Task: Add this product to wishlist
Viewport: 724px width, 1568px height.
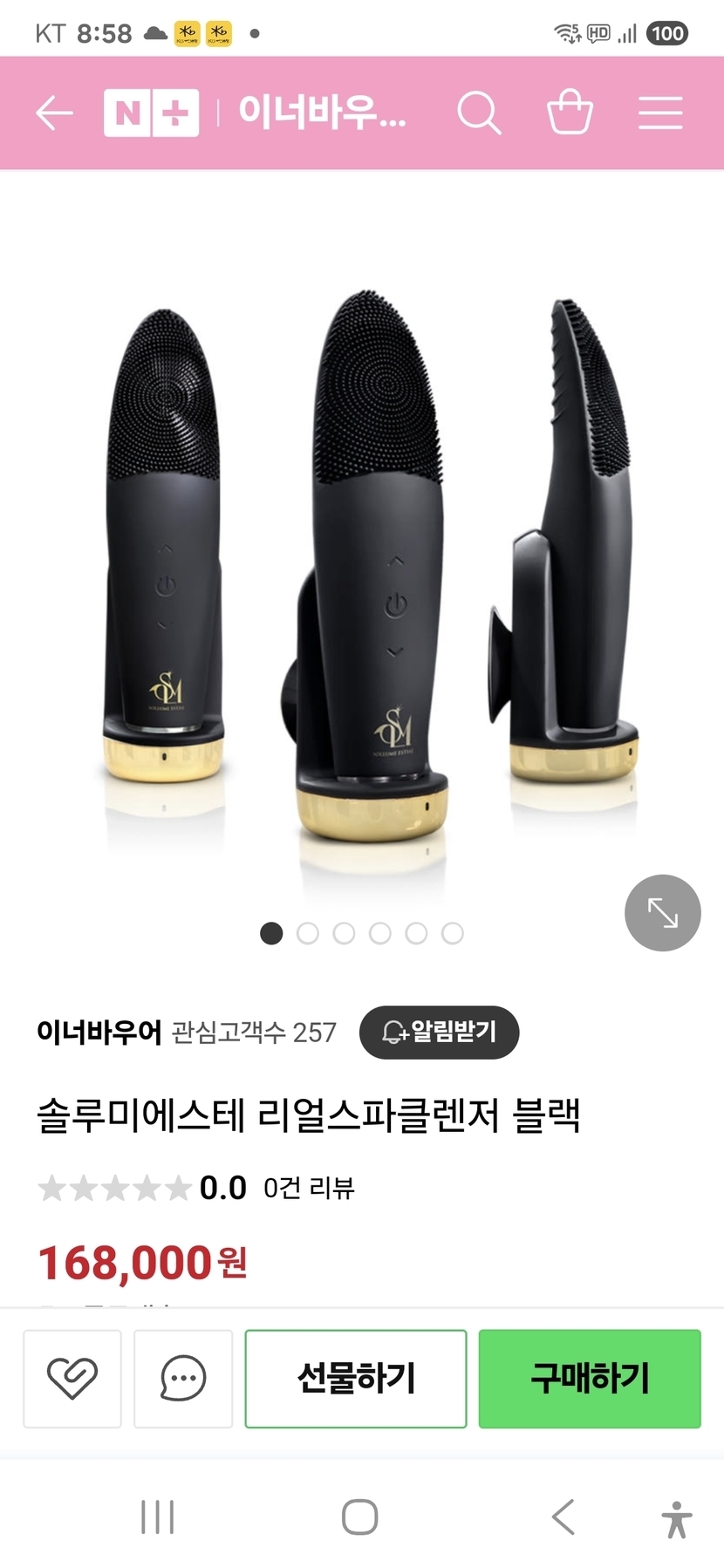Action: pos(72,1378)
